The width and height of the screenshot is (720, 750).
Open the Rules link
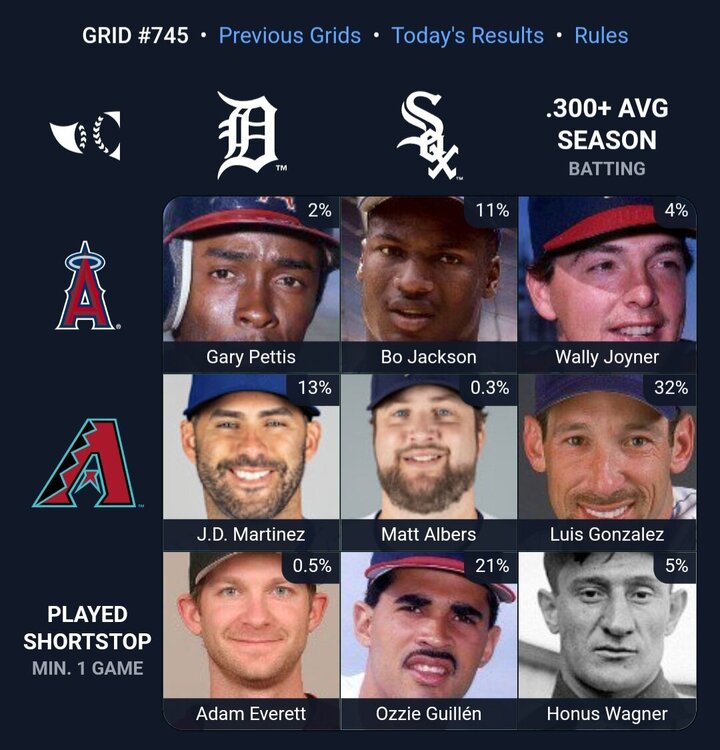601,36
